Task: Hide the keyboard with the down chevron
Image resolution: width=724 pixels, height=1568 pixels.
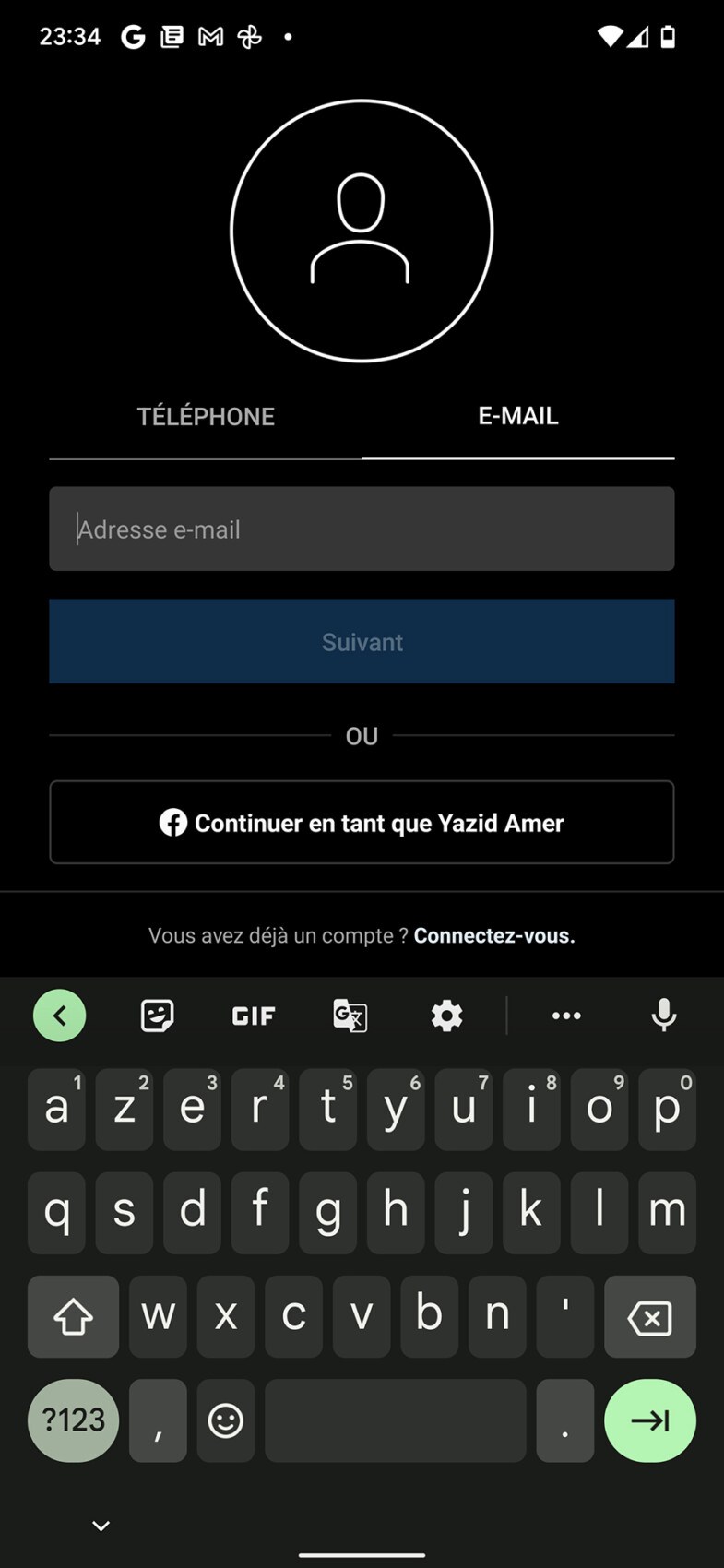Action: click(x=101, y=1526)
